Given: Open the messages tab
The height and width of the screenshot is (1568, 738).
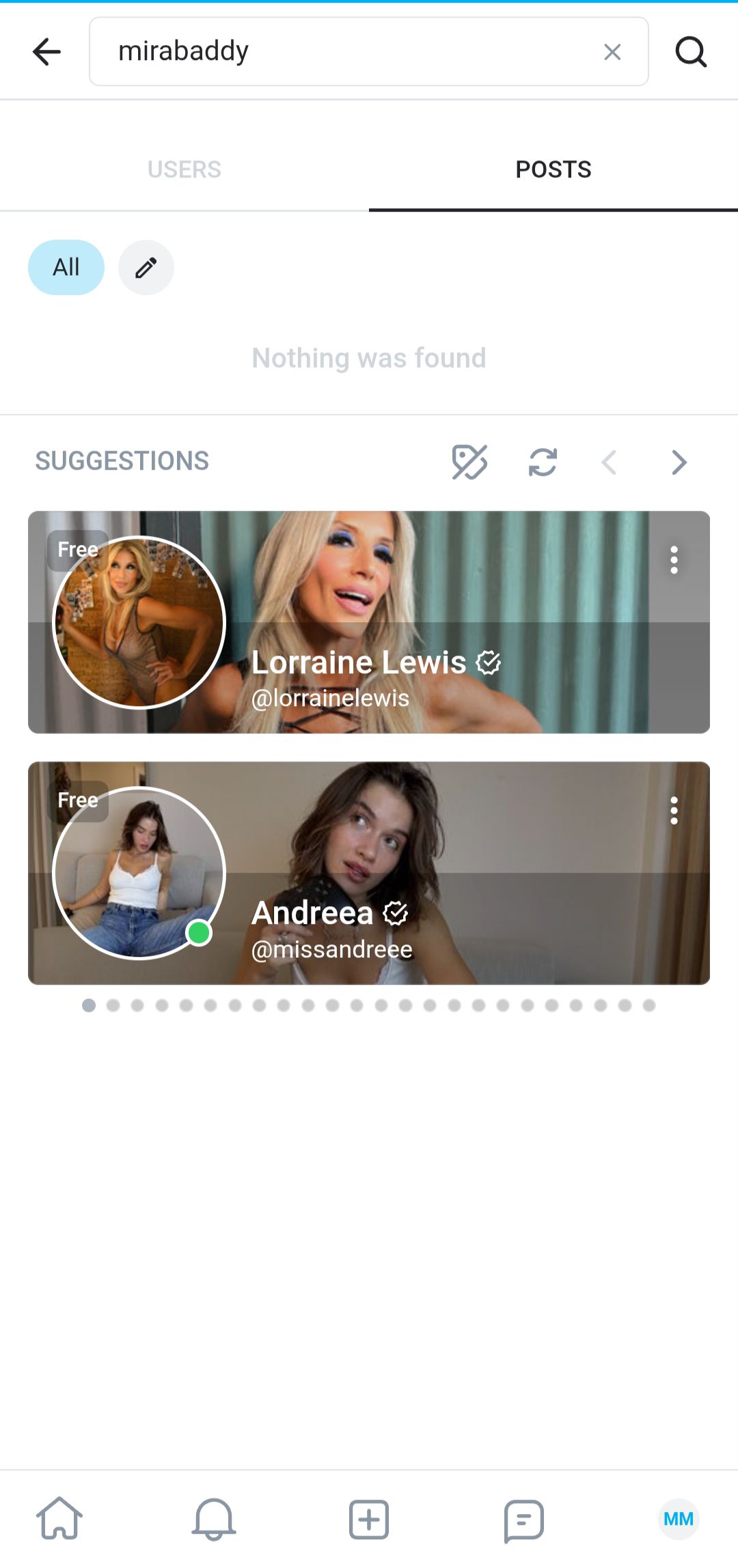Looking at the screenshot, I should [x=523, y=1520].
